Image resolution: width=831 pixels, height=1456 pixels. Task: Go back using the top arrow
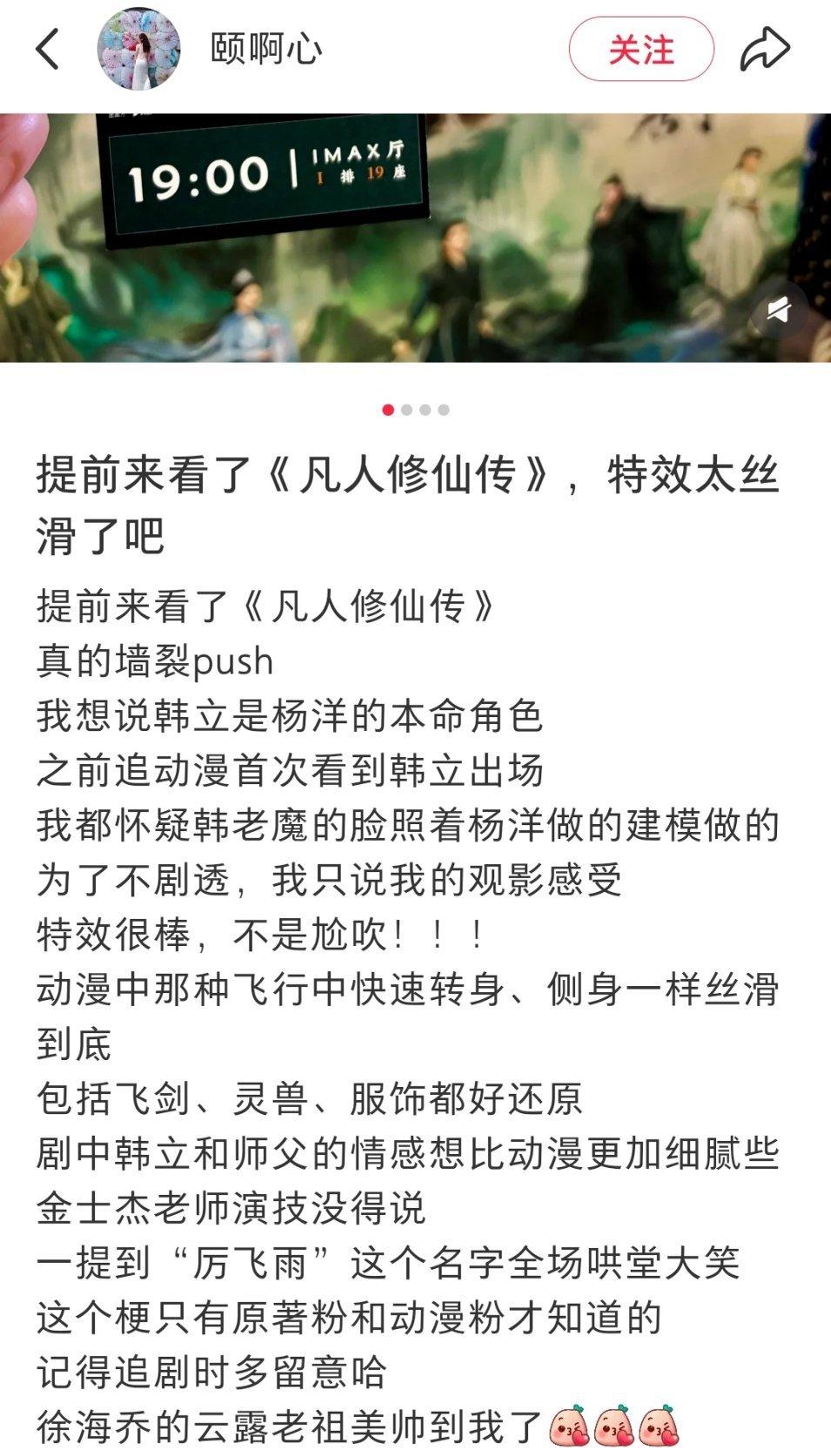pos(48,50)
